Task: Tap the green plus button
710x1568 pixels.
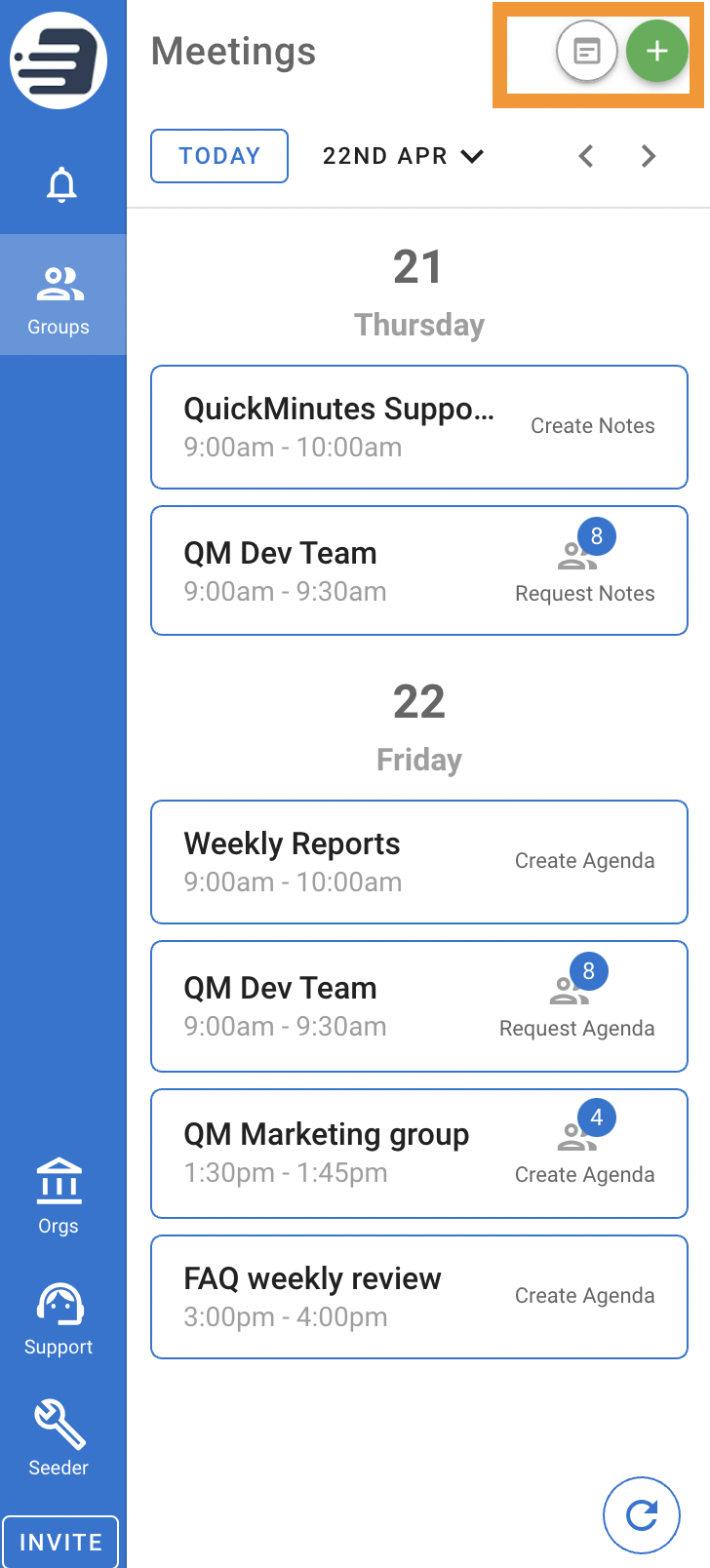Action: point(657,51)
